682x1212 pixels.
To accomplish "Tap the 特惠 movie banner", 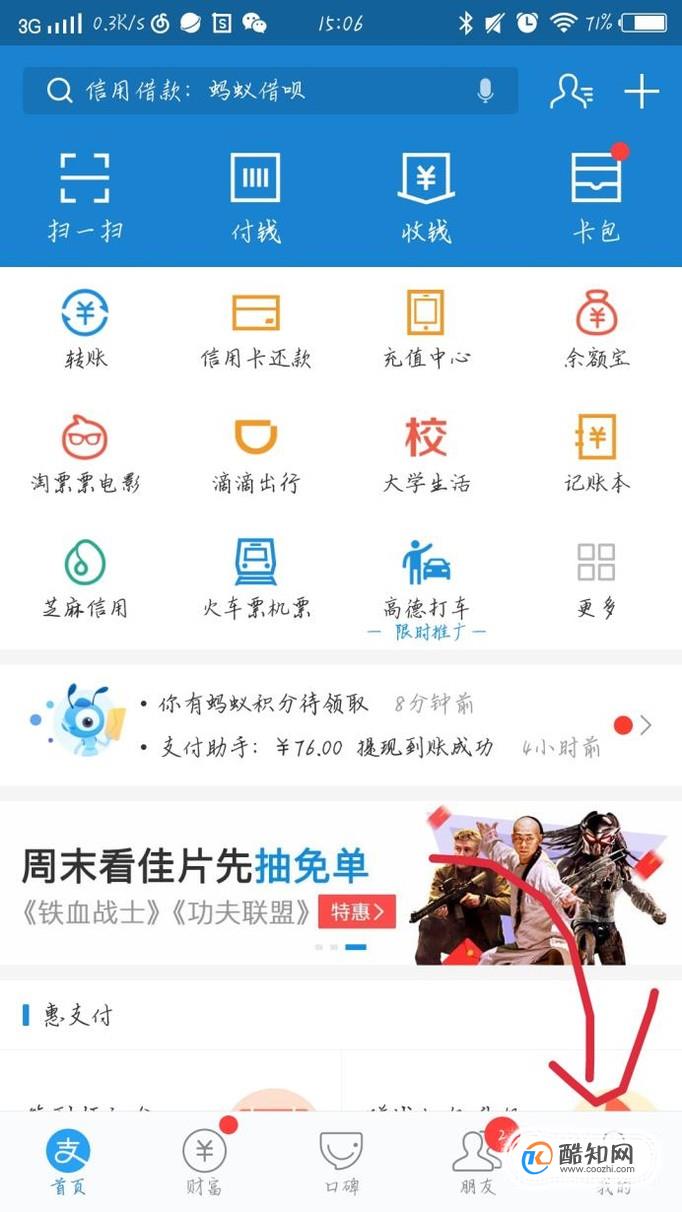I will pos(356,911).
